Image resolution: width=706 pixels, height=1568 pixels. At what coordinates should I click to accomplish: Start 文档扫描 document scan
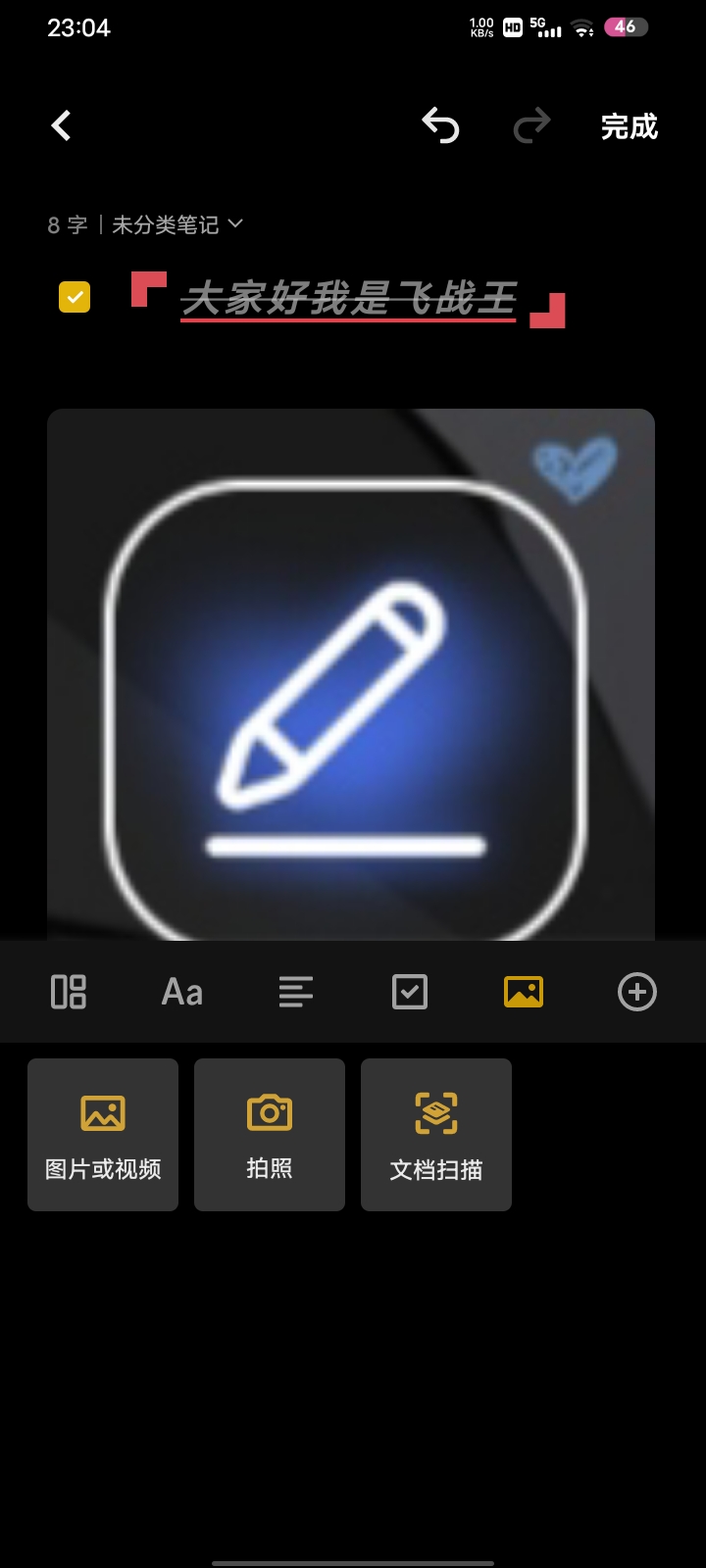coord(436,1135)
